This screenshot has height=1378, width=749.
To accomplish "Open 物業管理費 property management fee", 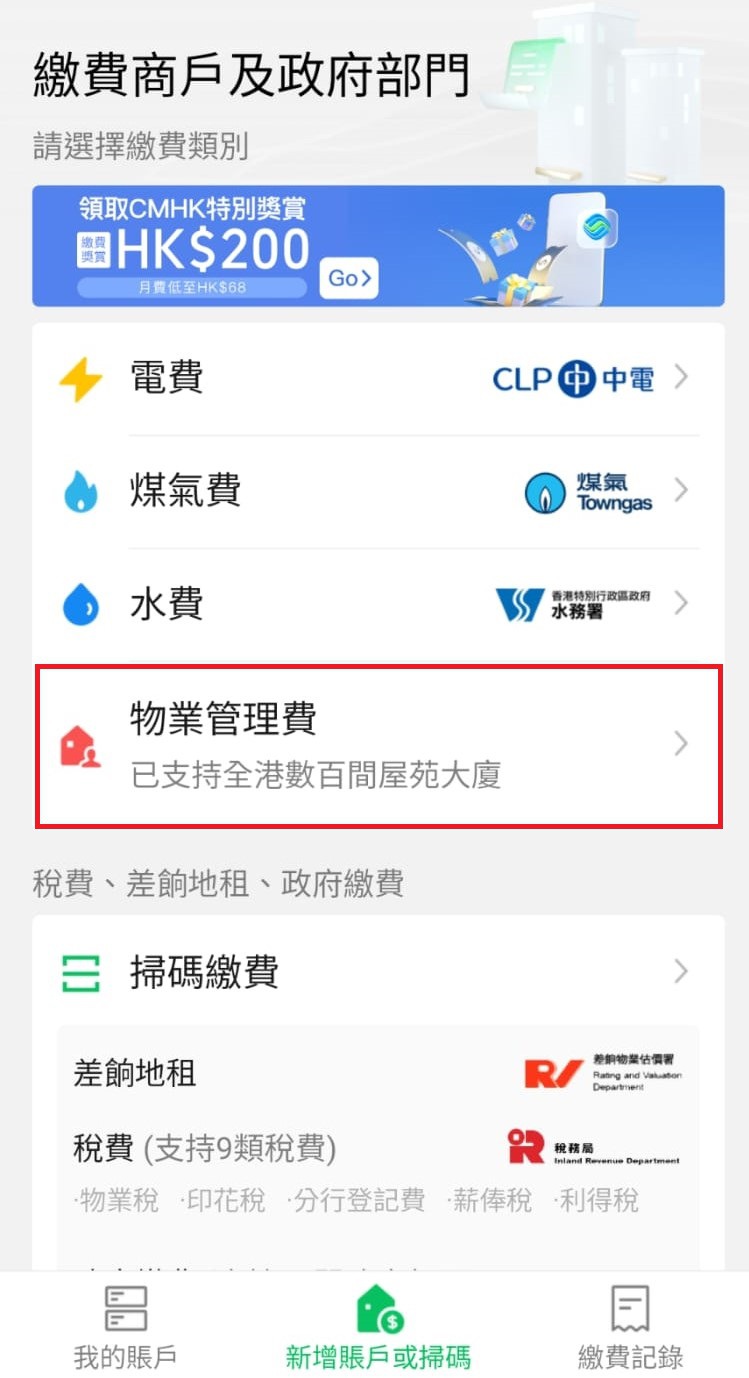I will tap(377, 745).
